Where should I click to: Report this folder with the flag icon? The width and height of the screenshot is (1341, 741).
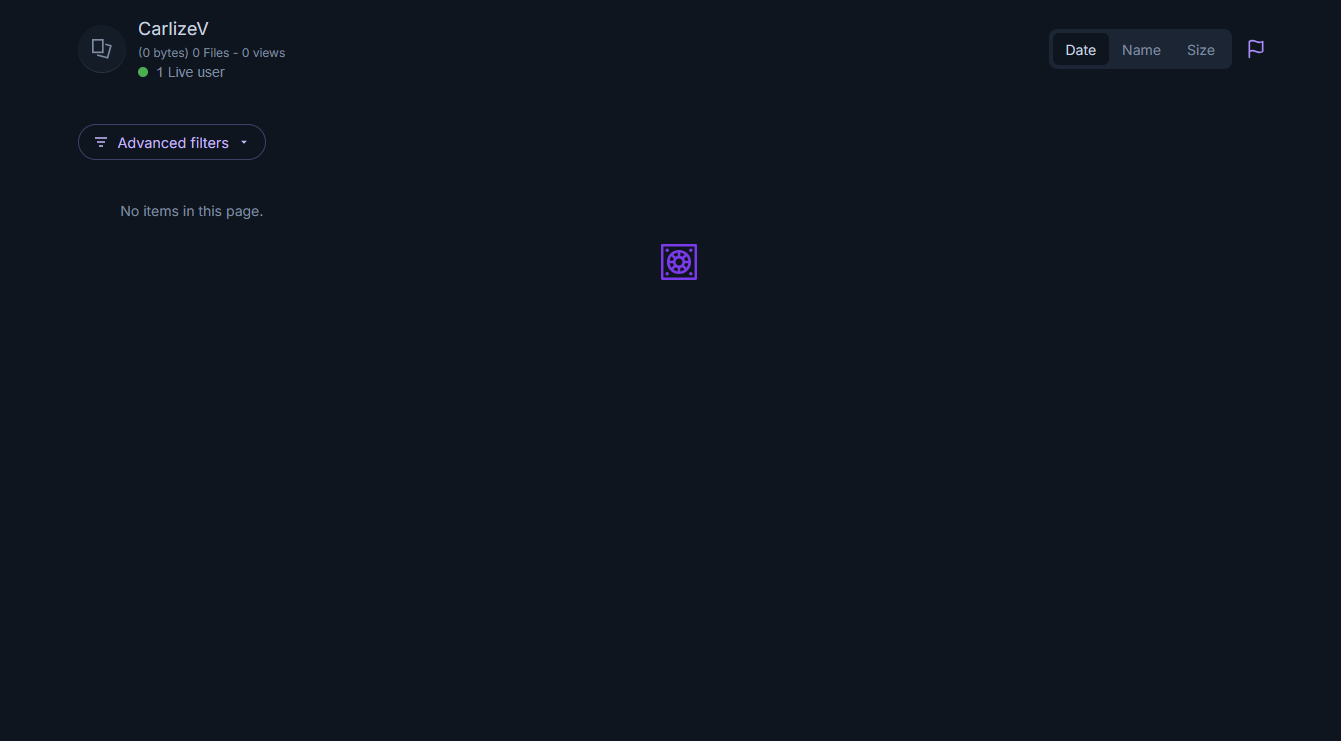(x=1256, y=49)
